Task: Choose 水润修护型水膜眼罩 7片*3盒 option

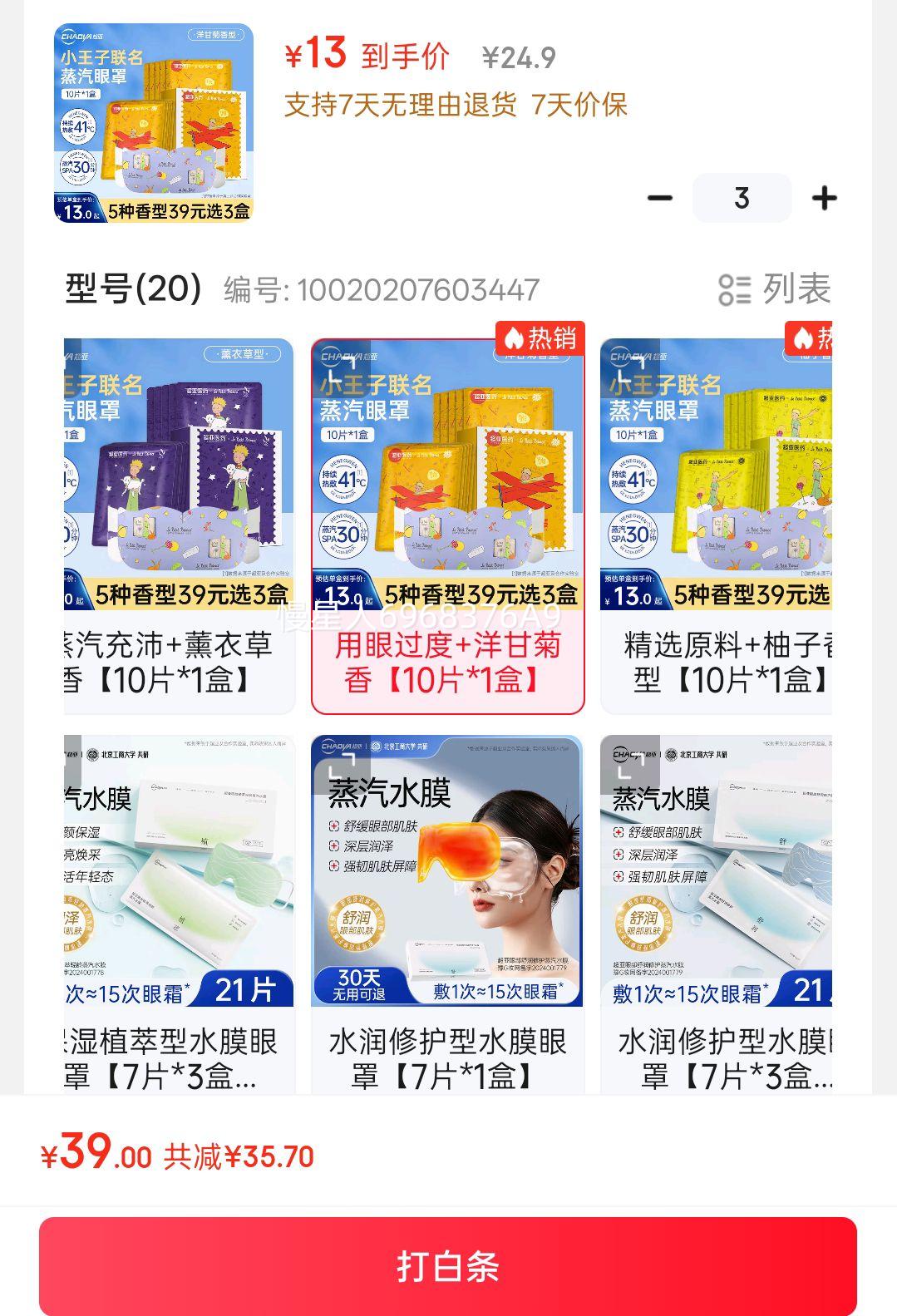Action: [716, 914]
